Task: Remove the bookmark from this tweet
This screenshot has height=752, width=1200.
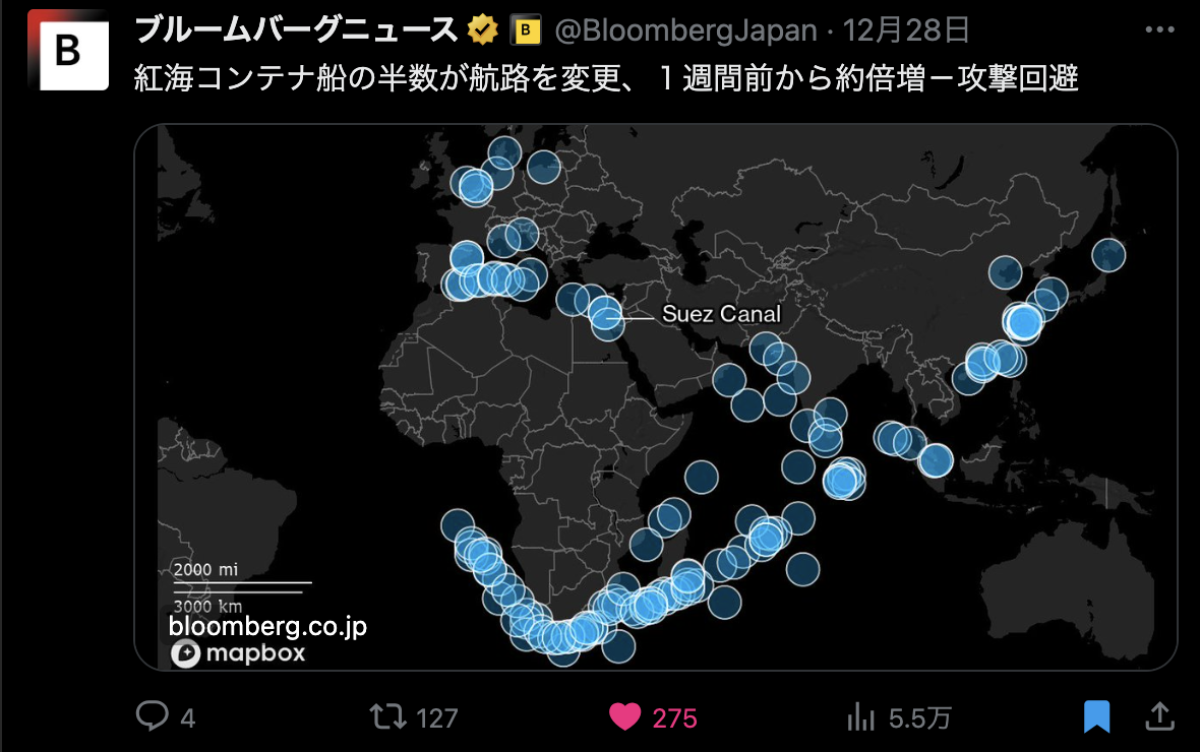Action: point(1097,716)
